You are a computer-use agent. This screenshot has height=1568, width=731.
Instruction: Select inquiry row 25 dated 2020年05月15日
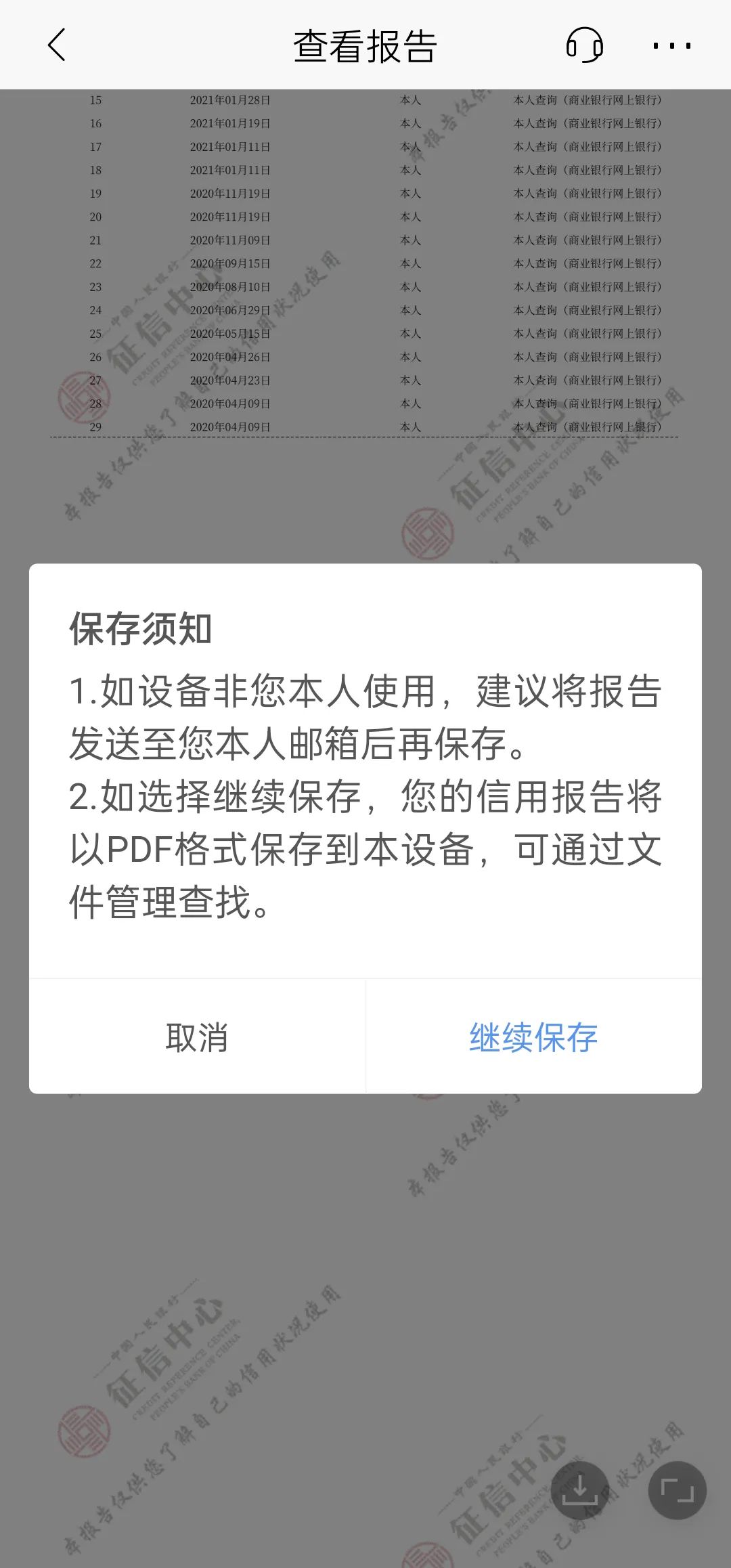tap(227, 334)
